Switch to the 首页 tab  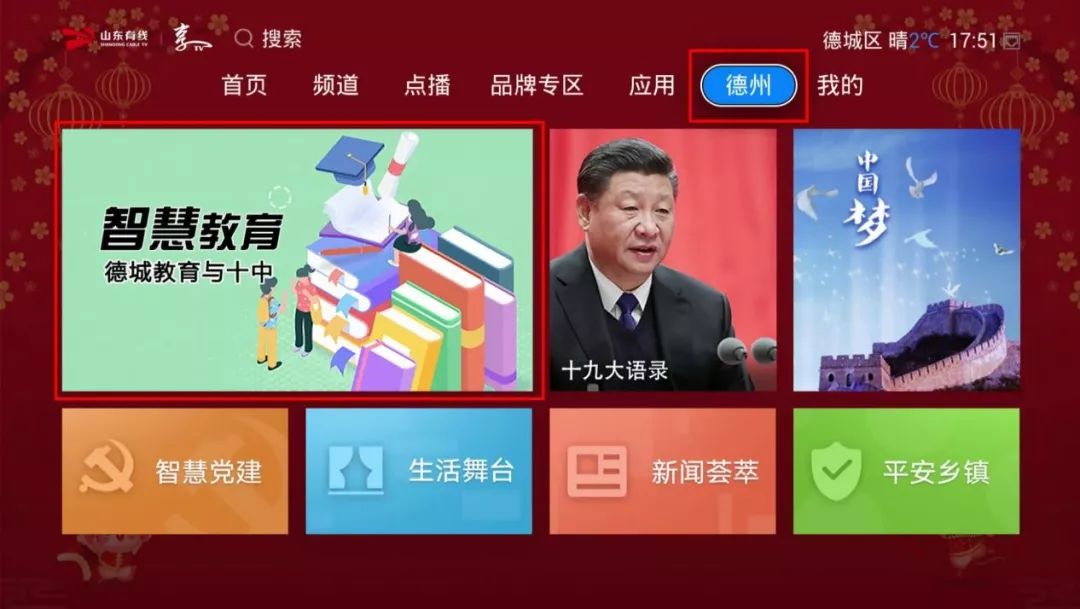[245, 86]
